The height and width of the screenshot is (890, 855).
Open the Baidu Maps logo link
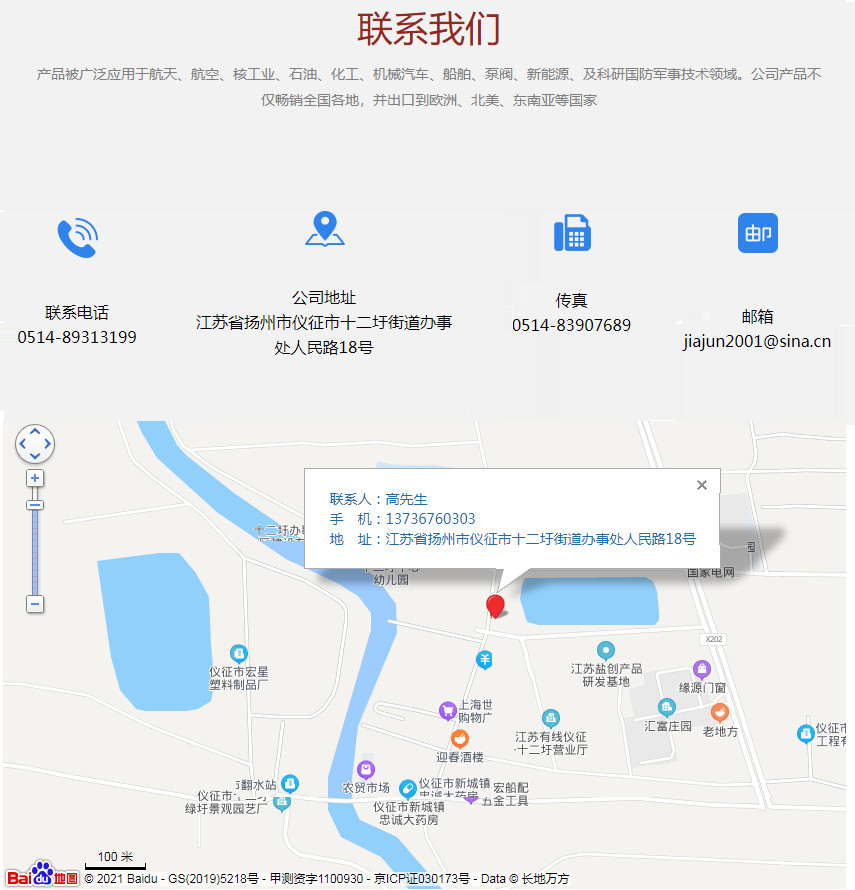coord(43,874)
